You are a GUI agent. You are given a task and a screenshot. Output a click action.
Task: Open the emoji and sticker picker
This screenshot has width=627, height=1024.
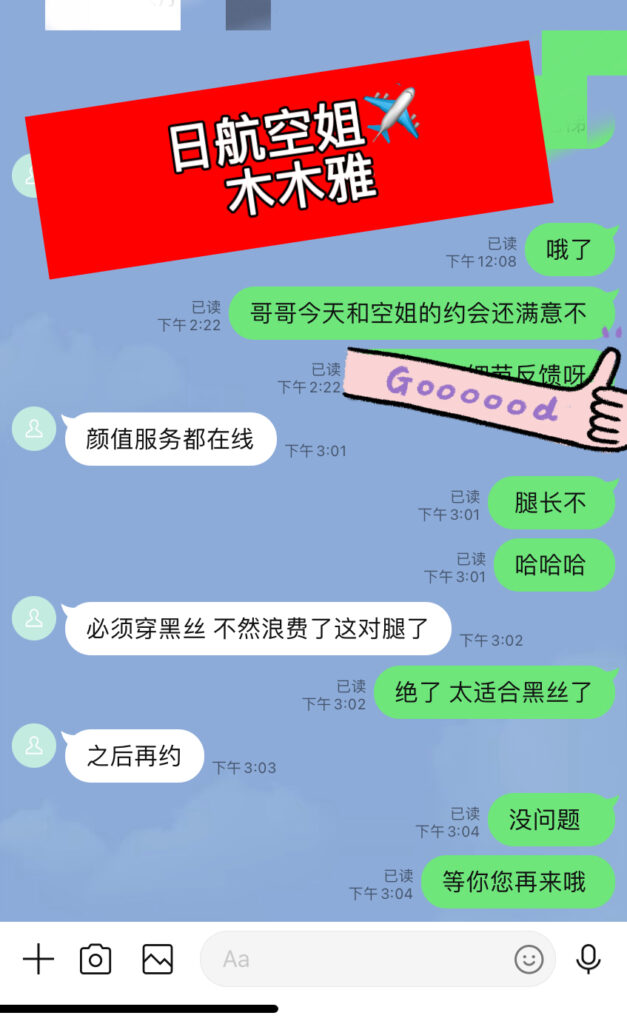pyautogui.click(x=529, y=959)
